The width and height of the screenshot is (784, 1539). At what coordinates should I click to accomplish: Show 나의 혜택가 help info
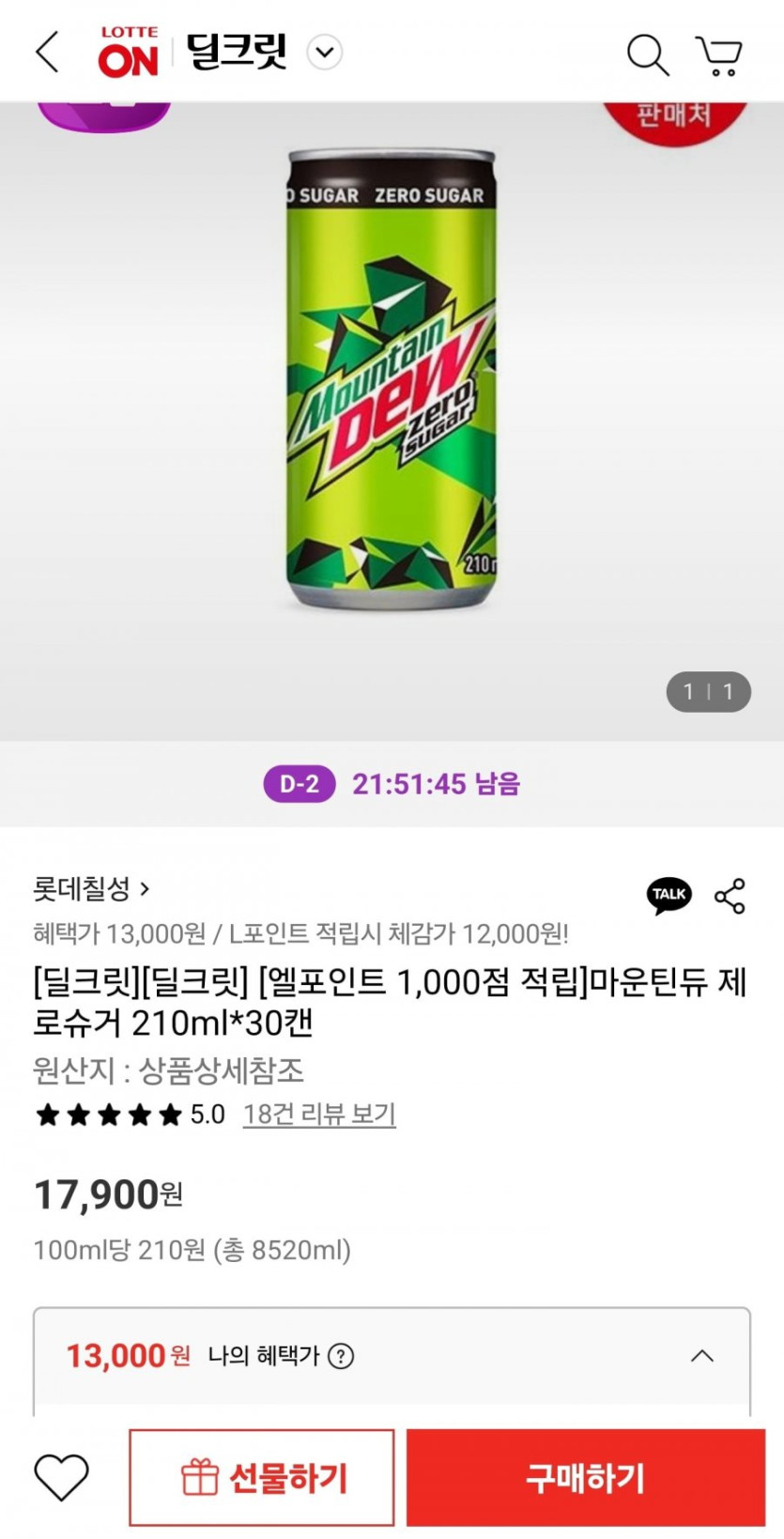tap(342, 1356)
